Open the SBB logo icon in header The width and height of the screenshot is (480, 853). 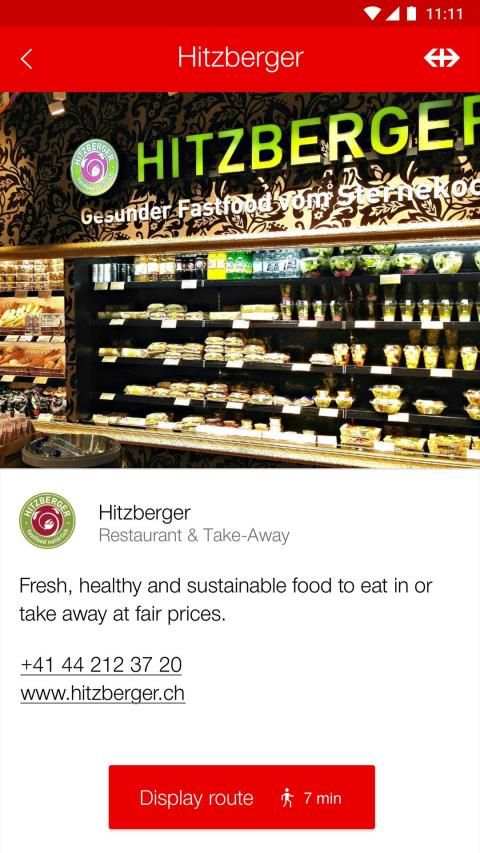click(x=441, y=58)
